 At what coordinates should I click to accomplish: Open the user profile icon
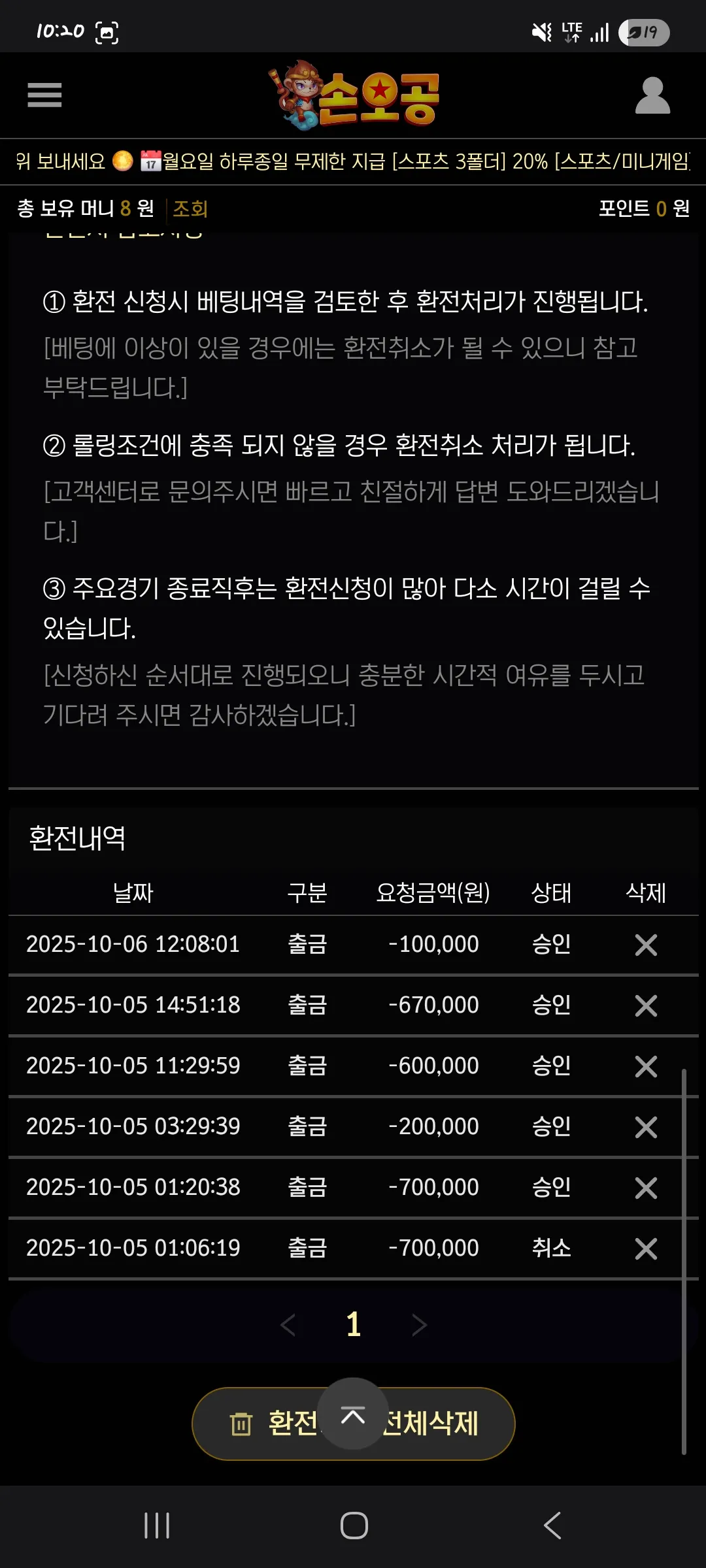pos(652,95)
